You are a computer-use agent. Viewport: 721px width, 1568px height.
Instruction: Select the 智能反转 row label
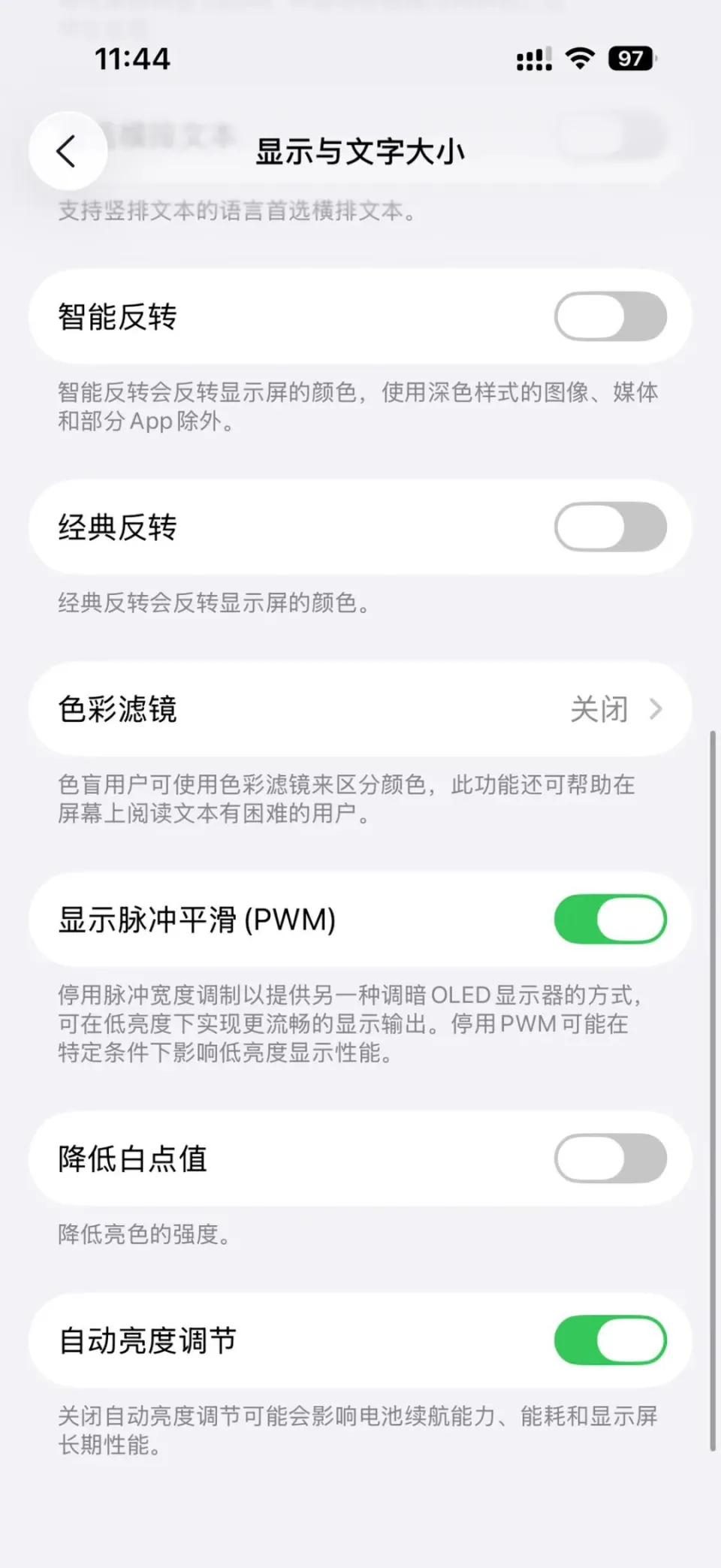click(x=118, y=316)
